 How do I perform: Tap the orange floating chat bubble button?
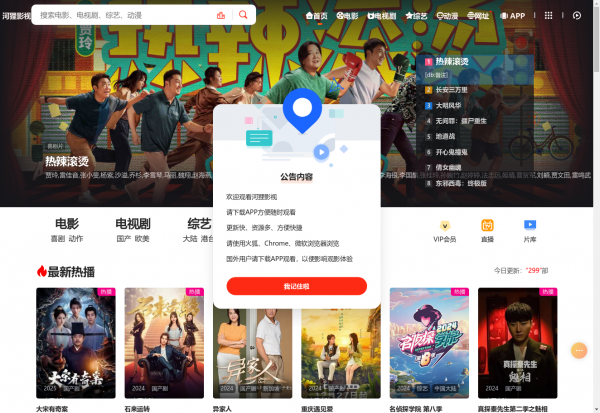(579, 350)
